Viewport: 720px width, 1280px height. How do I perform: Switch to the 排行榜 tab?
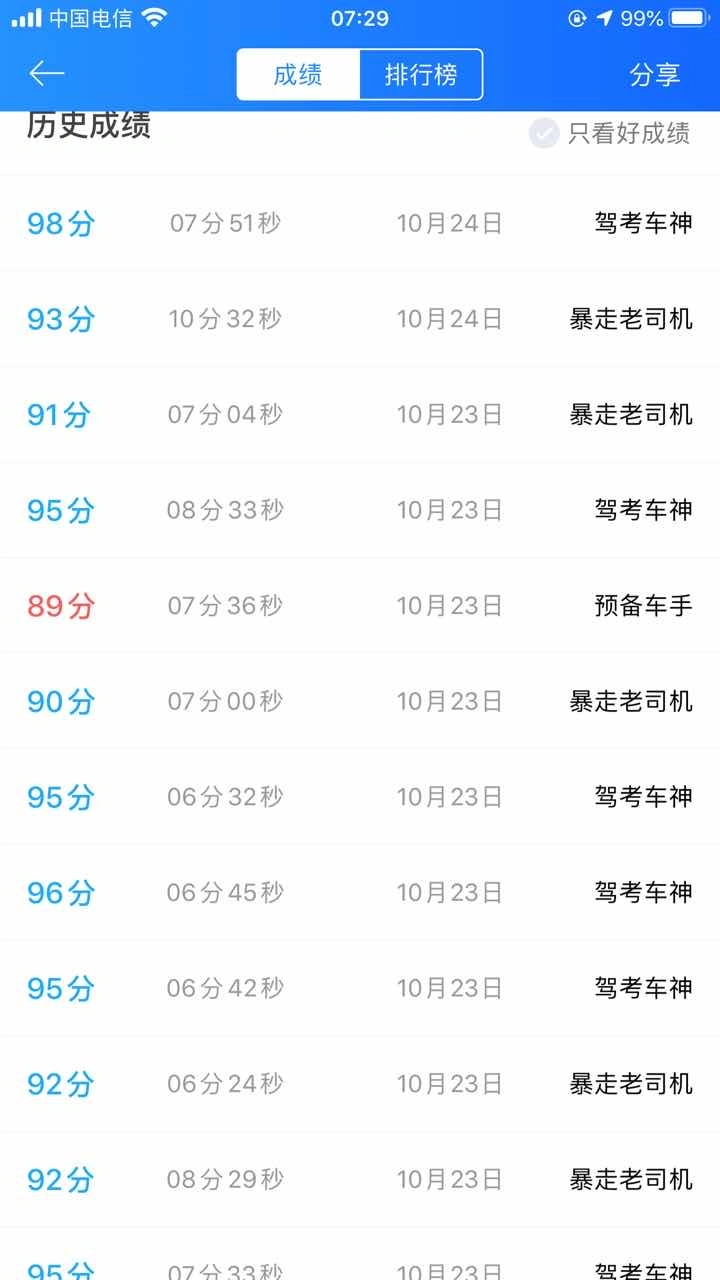point(421,75)
